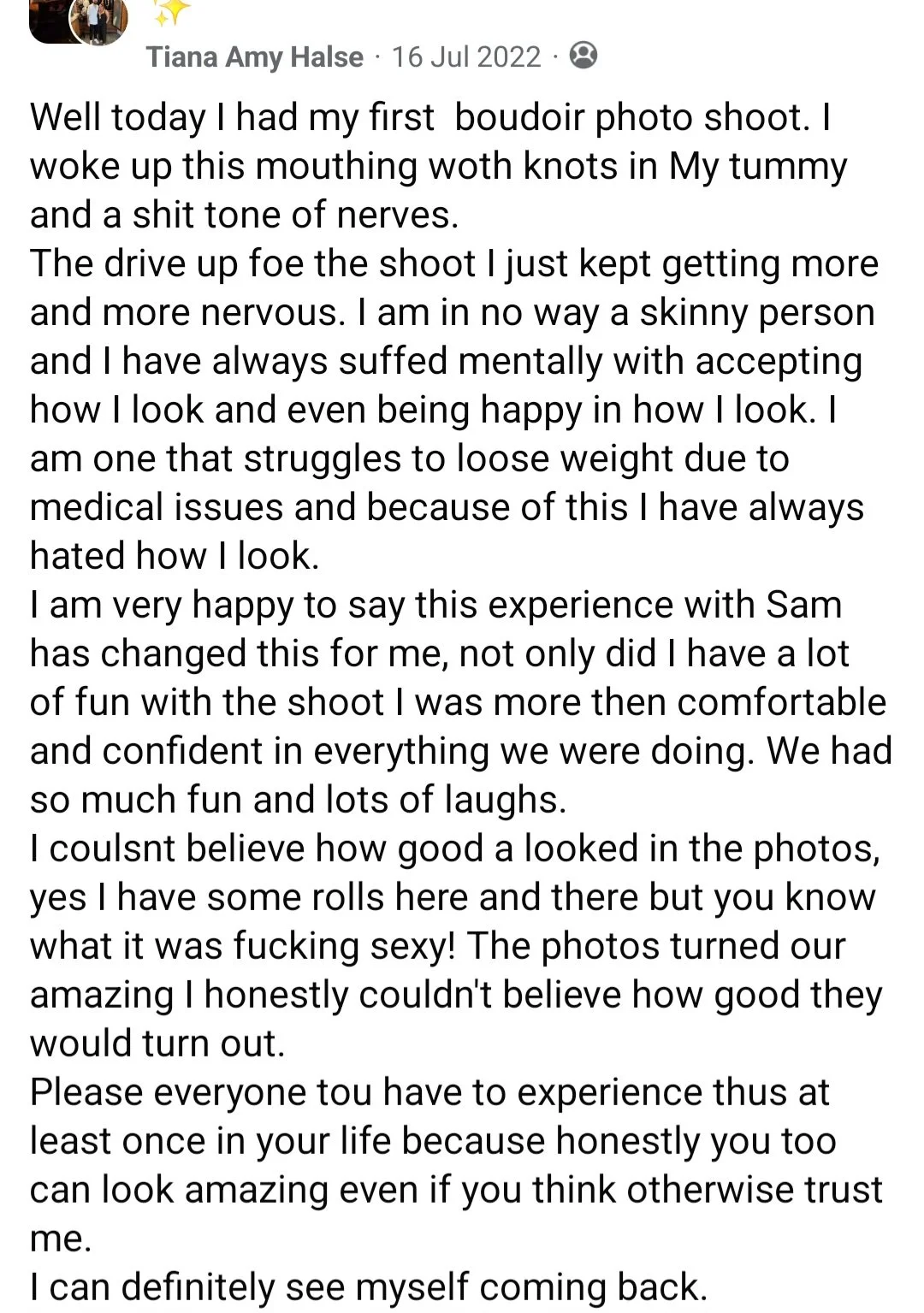Open the 16 Jul 2022 post timestamp
Image resolution: width=924 pixels, height=1313 pixels.
coord(466,57)
